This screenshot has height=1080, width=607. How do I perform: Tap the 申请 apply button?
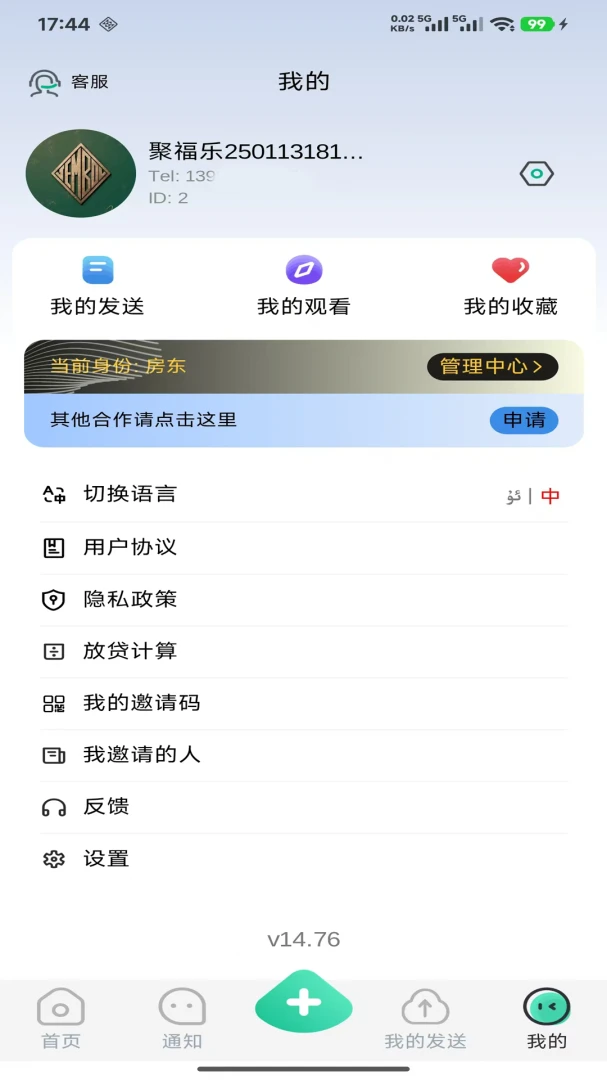pos(524,420)
